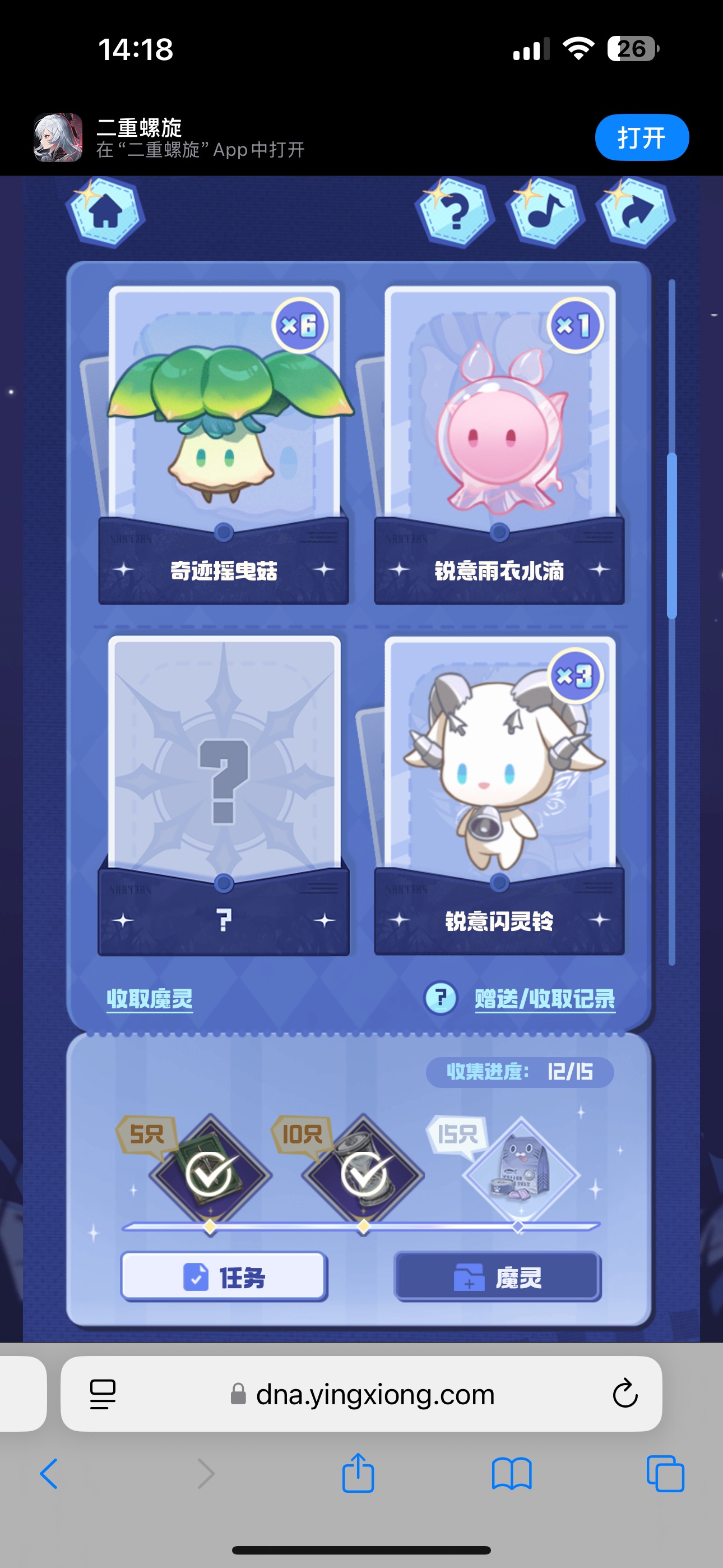
Task: Go back using the browser back arrow
Action: (49, 1474)
